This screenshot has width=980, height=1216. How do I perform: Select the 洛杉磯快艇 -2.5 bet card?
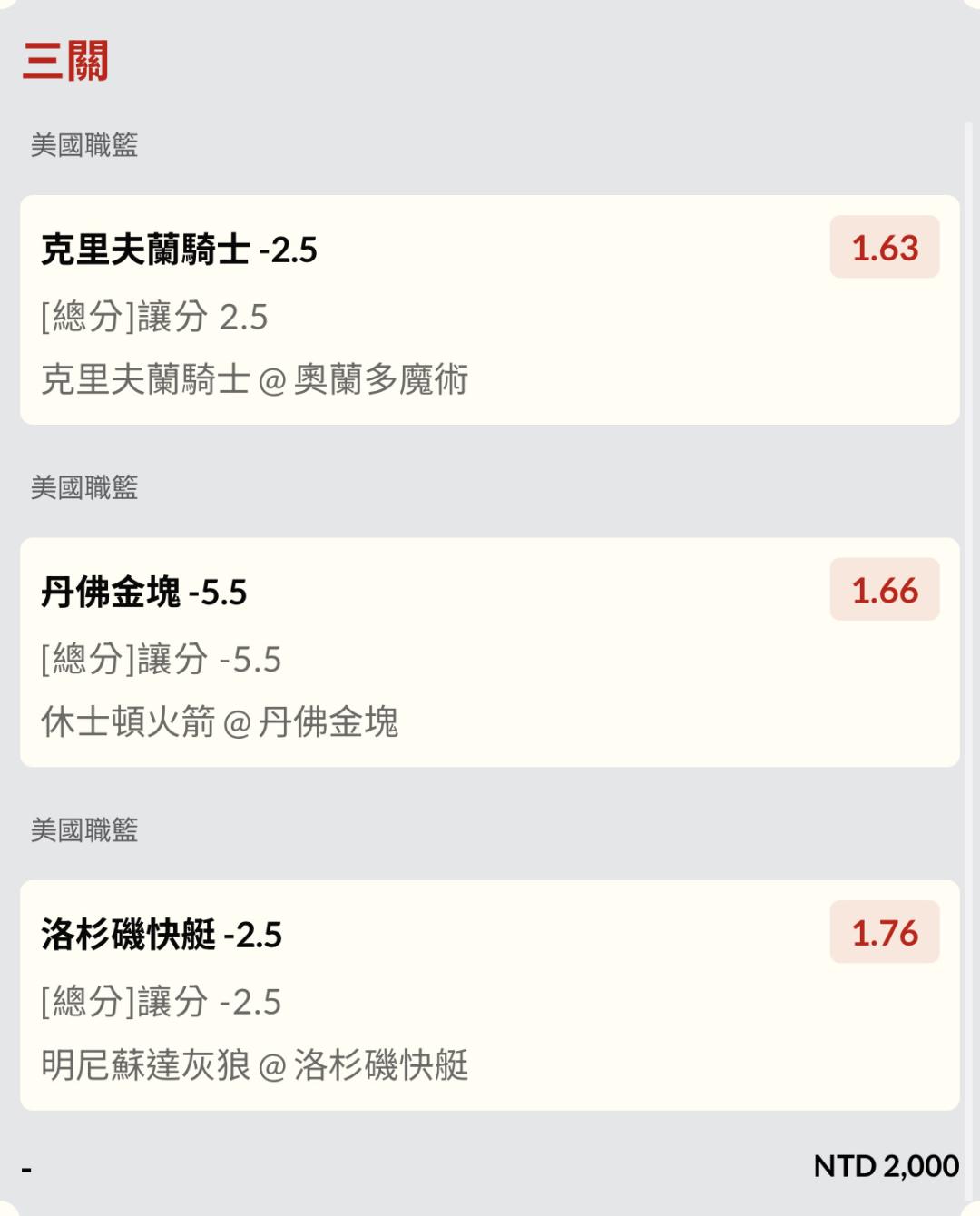coord(490,995)
